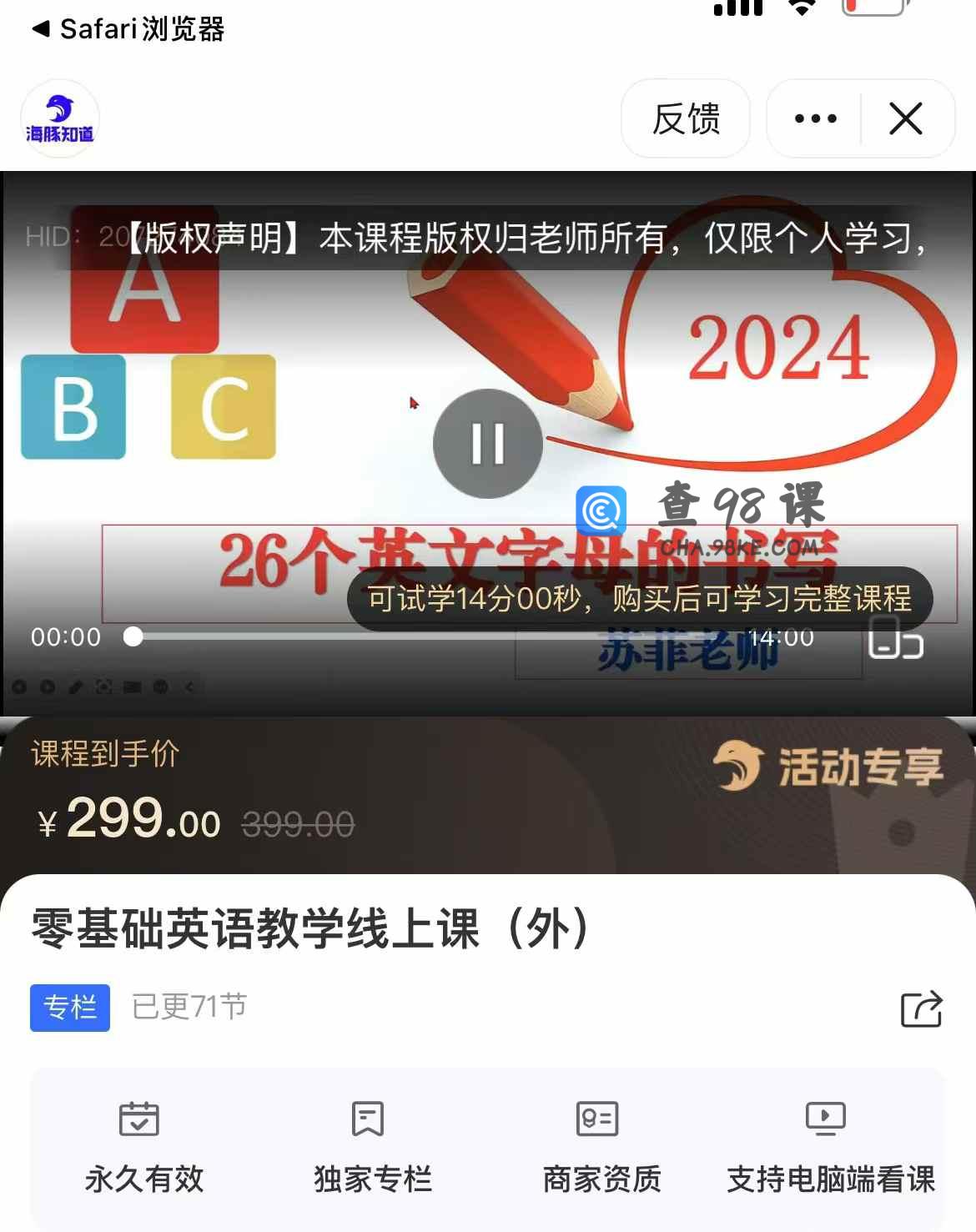Toggle video fullscreen orientation
The width and height of the screenshot is (976, 1232).
(895, 638)
